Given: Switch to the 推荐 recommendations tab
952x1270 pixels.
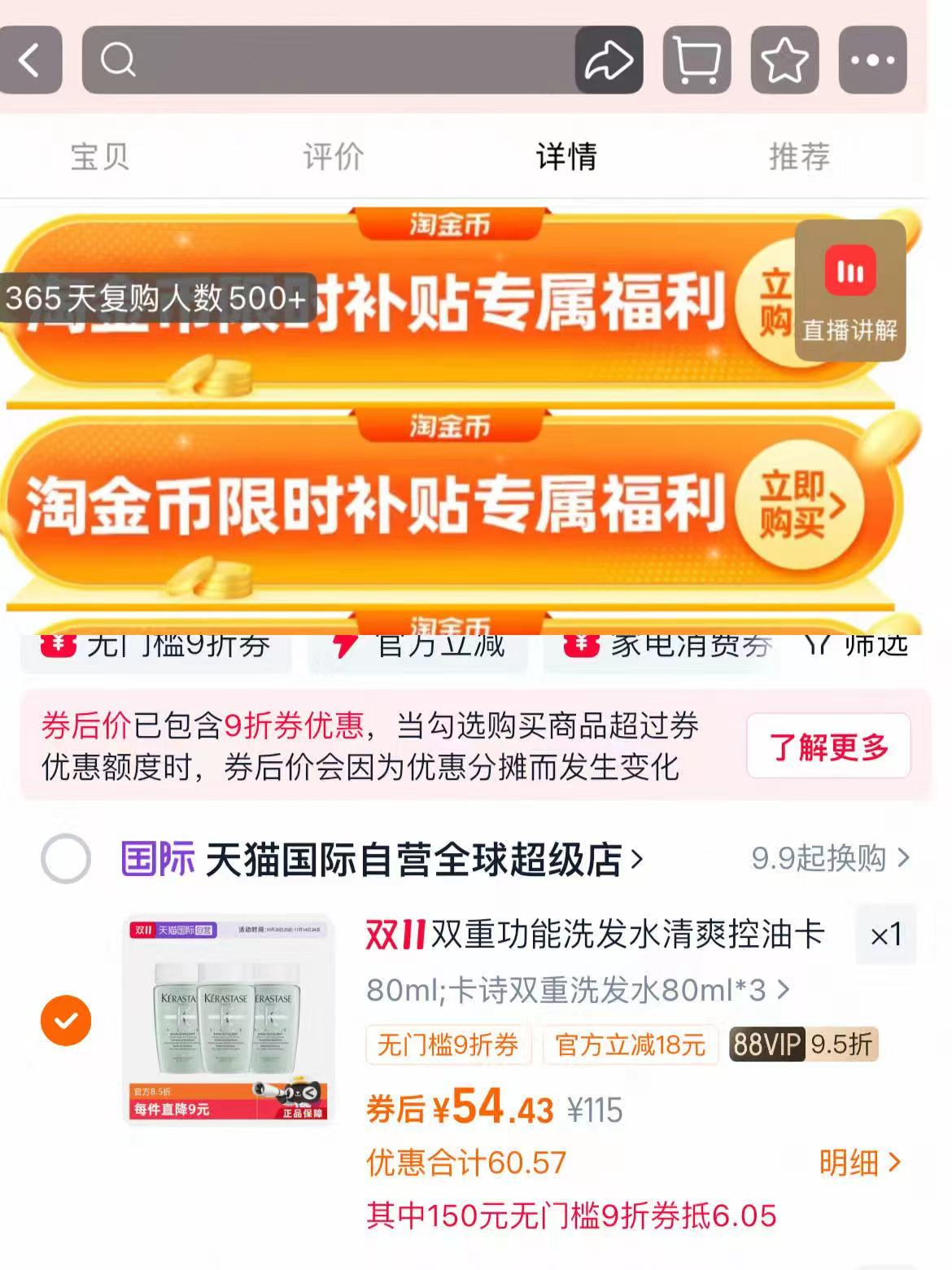Looking at the screenshot, I should (x=797, y=157).
